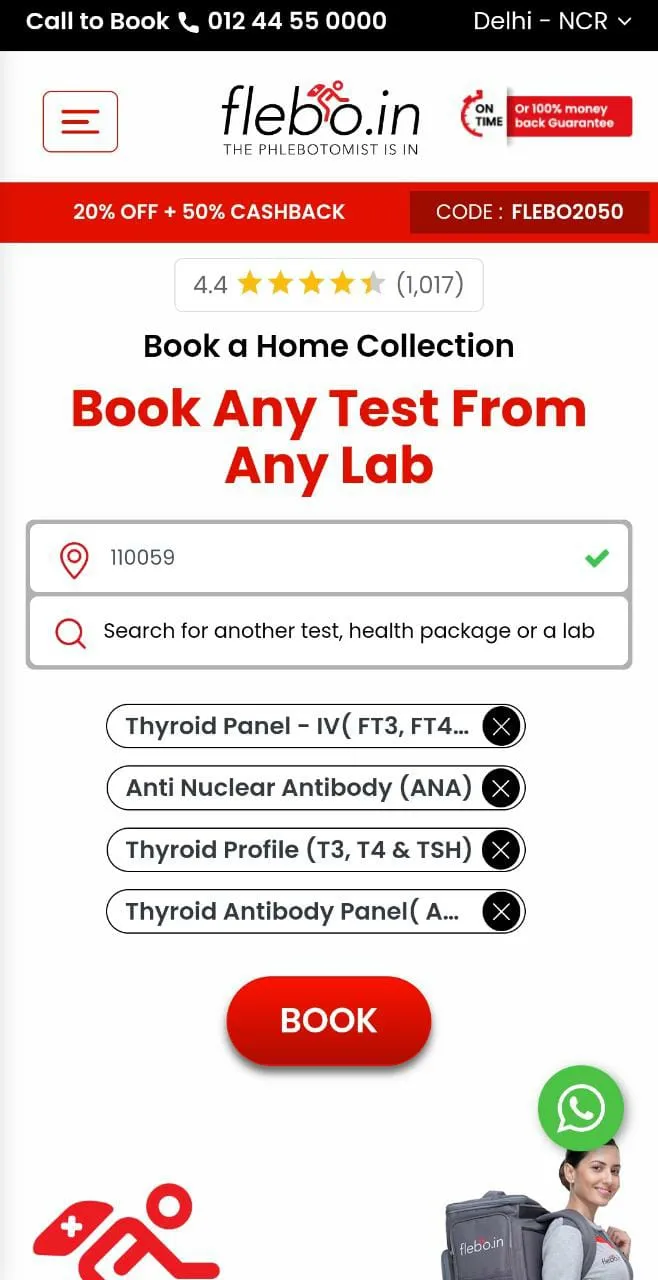Search for another test or lab
This screenshot has height=1280, width=658.
pyautogui.click(x=329, y=632)
